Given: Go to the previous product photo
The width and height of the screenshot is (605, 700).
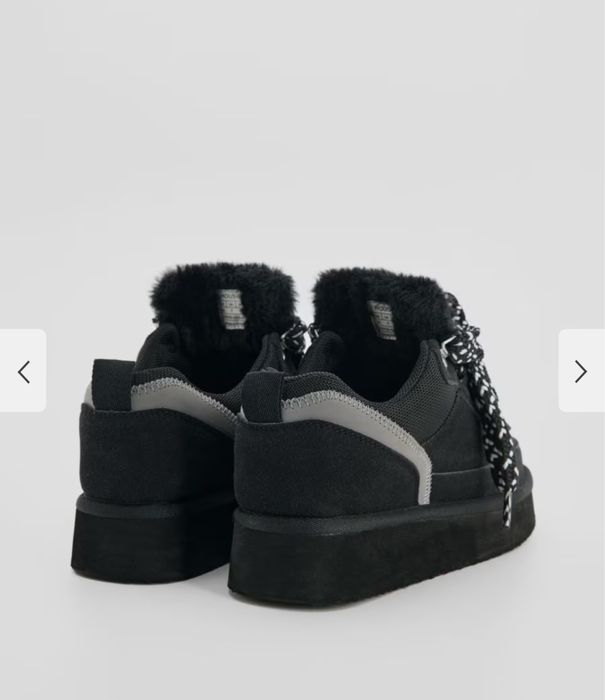Looking at the screenshot, I should tap(23, 371).
